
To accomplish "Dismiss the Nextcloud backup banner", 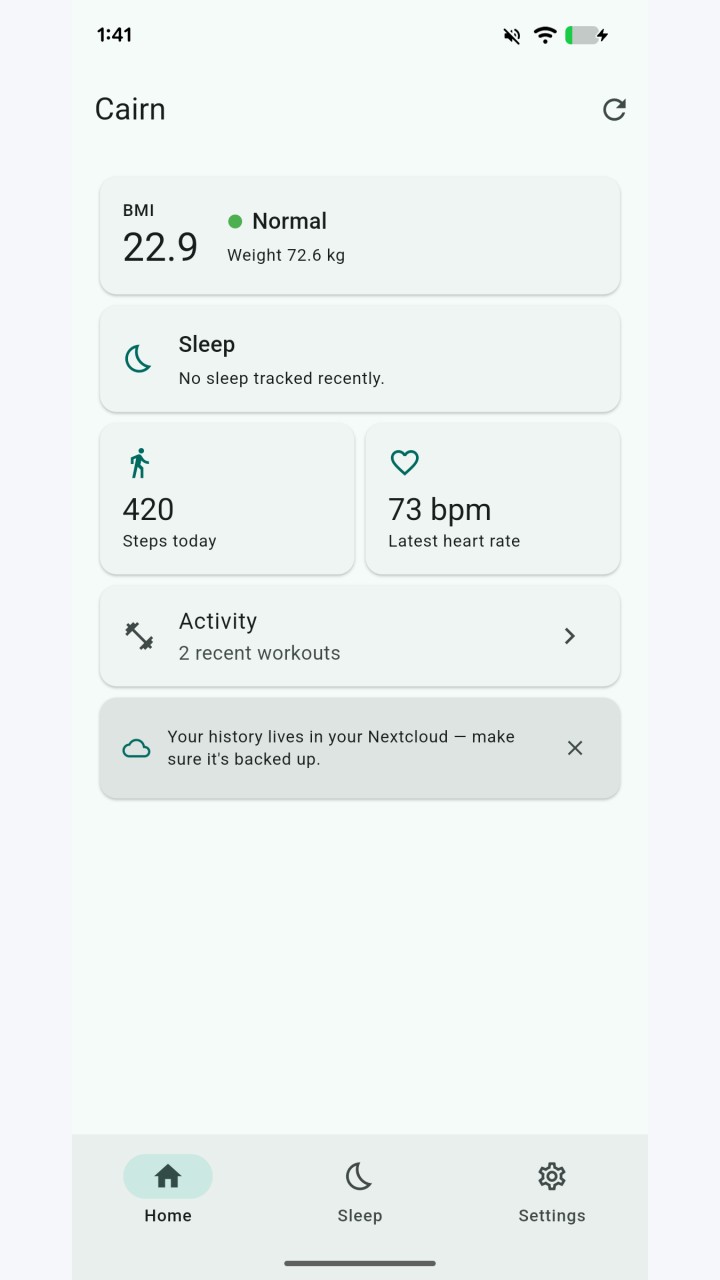I will tap(575, 748).
